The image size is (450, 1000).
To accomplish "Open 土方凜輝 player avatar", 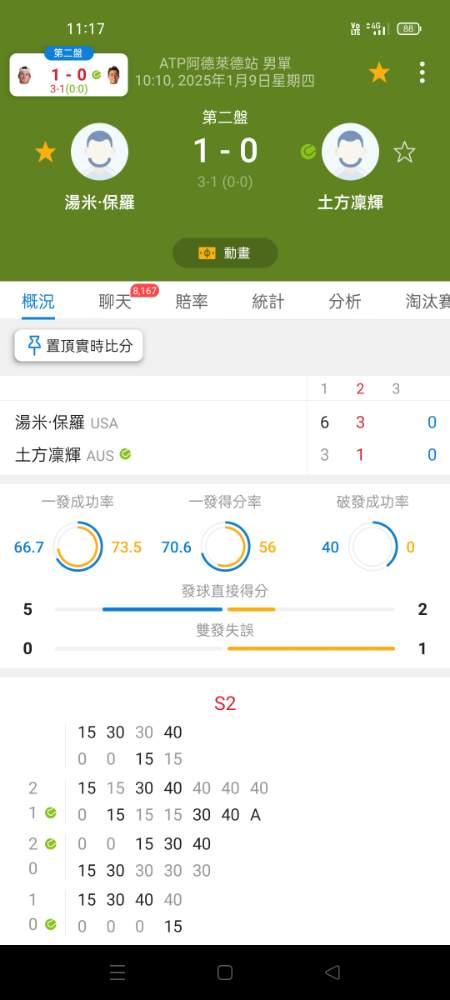I will point(351,152).
